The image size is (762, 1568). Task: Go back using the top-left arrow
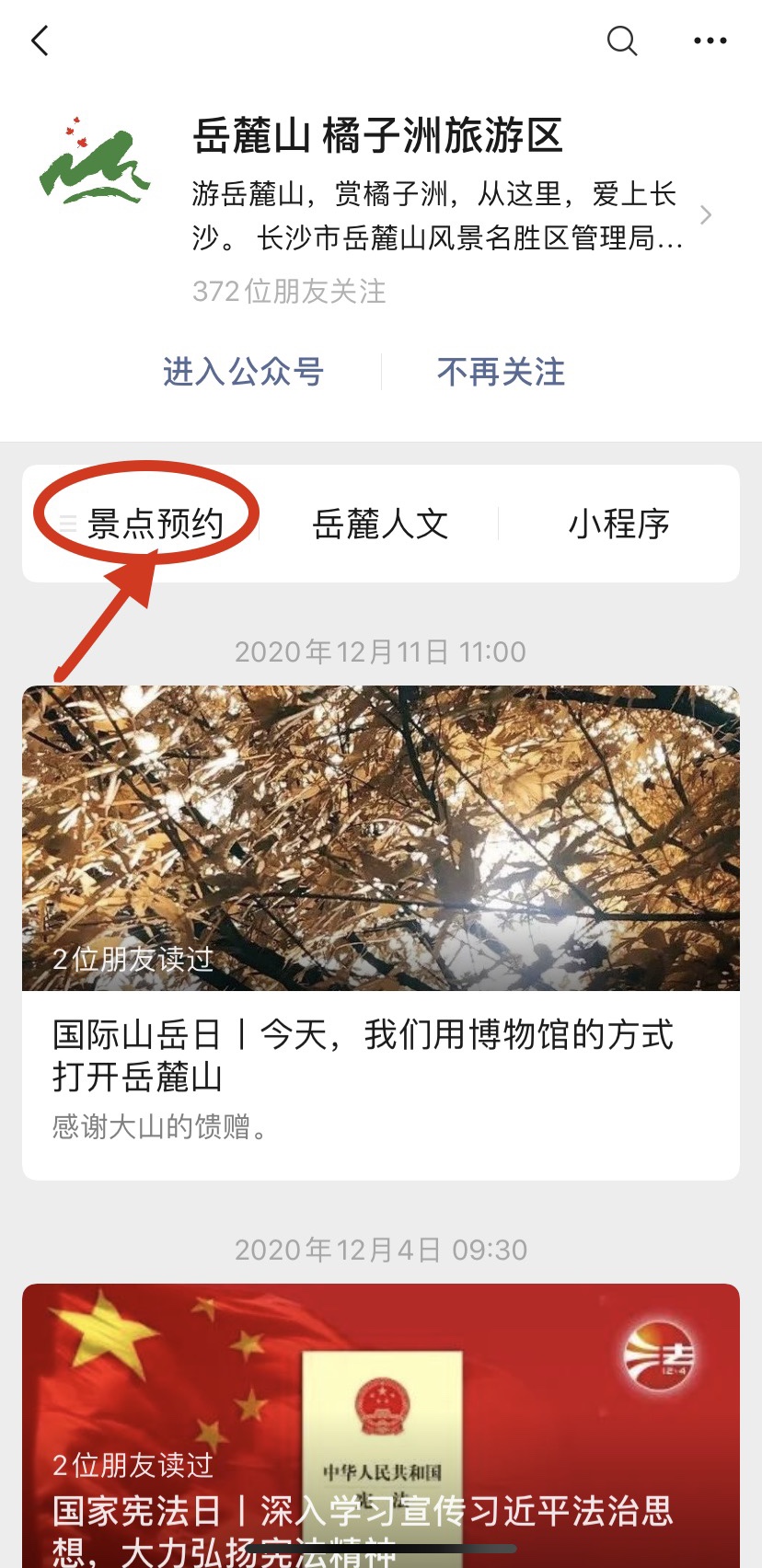click(40, 40)
